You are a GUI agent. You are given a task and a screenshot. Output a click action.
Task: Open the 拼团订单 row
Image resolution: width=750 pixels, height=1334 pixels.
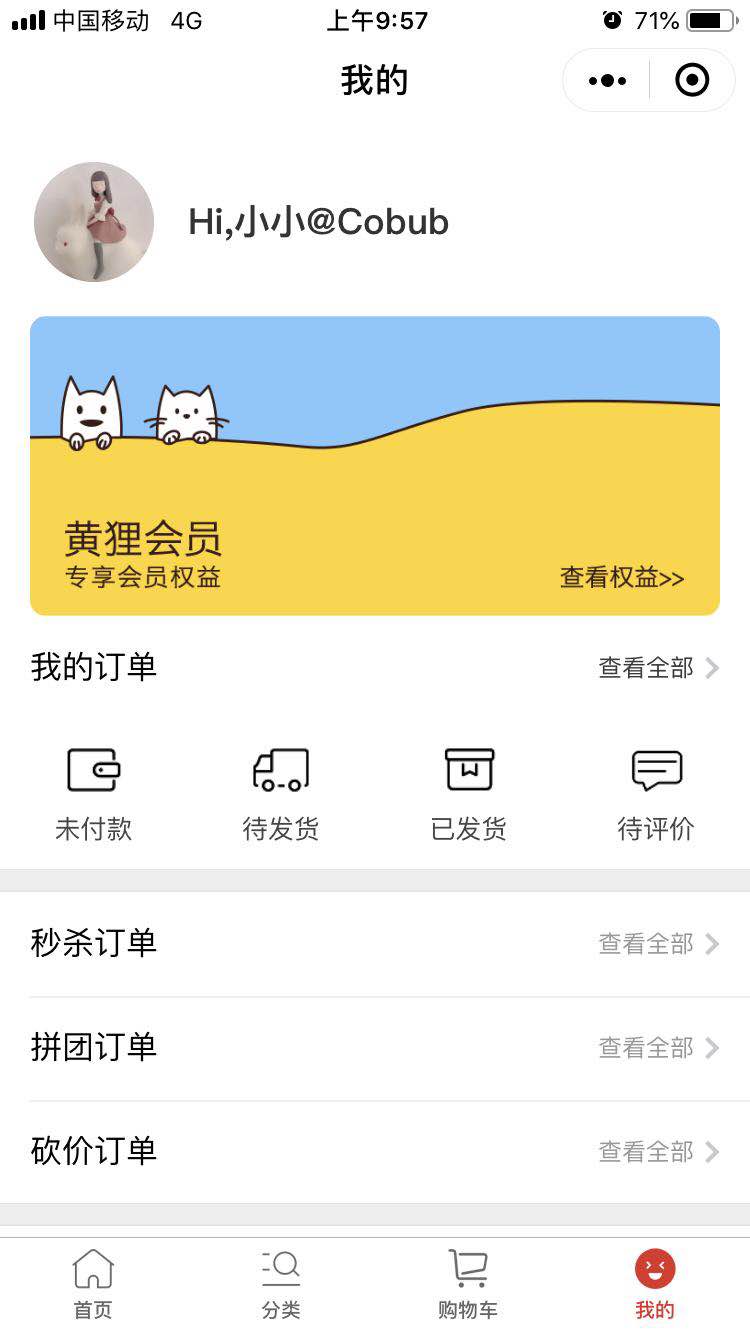375,1048
